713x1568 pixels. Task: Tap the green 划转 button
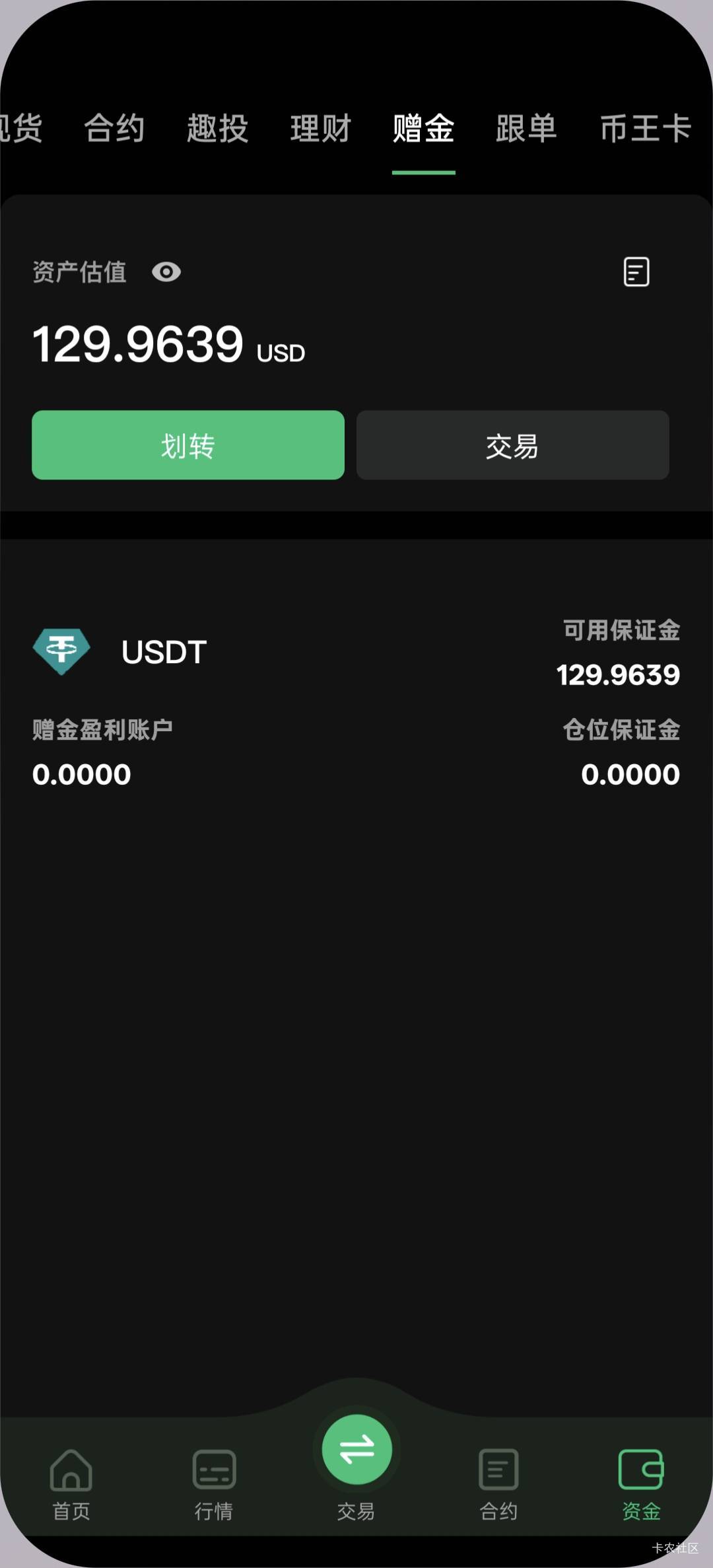click(x=188, y=445)
